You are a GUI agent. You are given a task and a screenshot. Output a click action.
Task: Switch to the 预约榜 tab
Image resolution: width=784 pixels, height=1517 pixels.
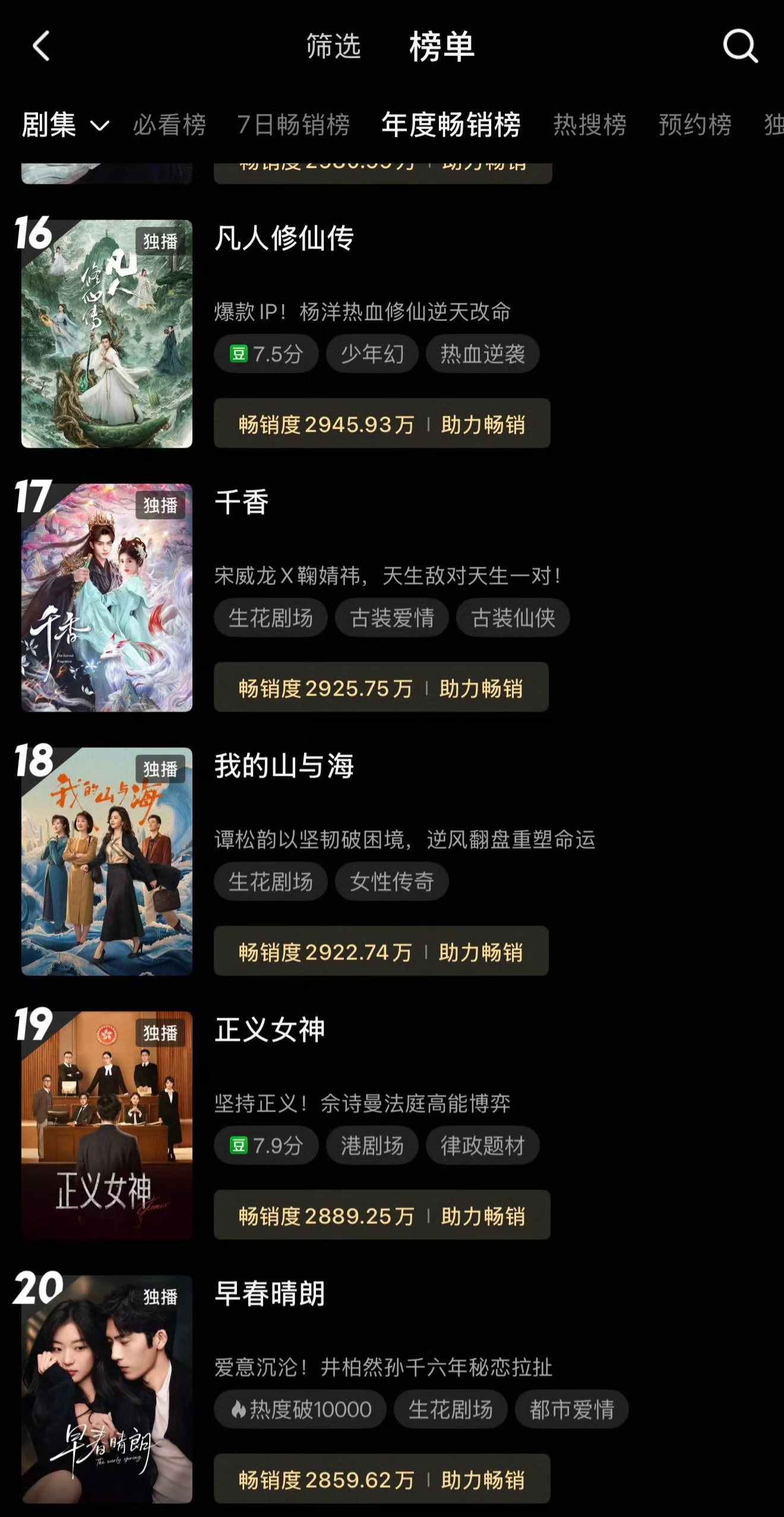tap(695, 125)
